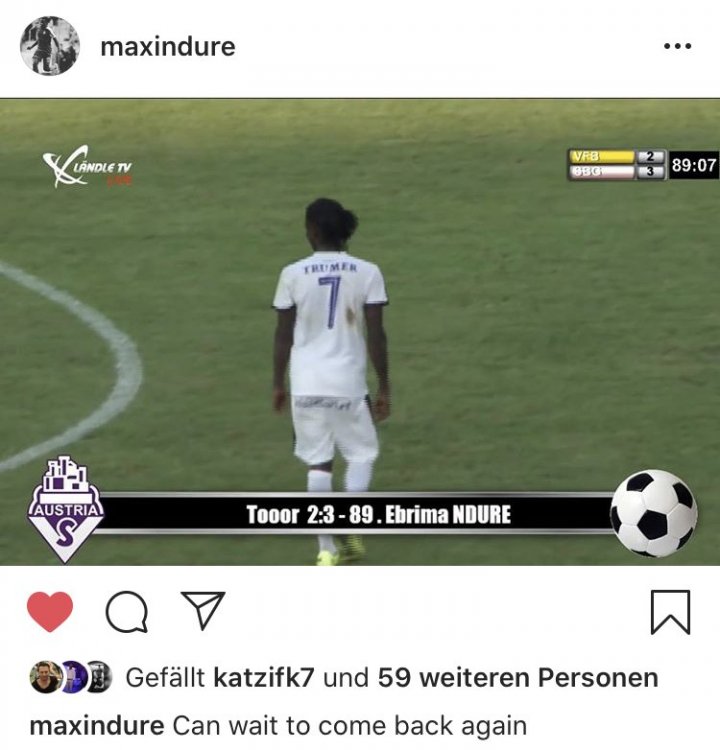View the 59 weiteren Personen likes list
This screenshot has width=720, height=750.
click(x=518, y=678)
